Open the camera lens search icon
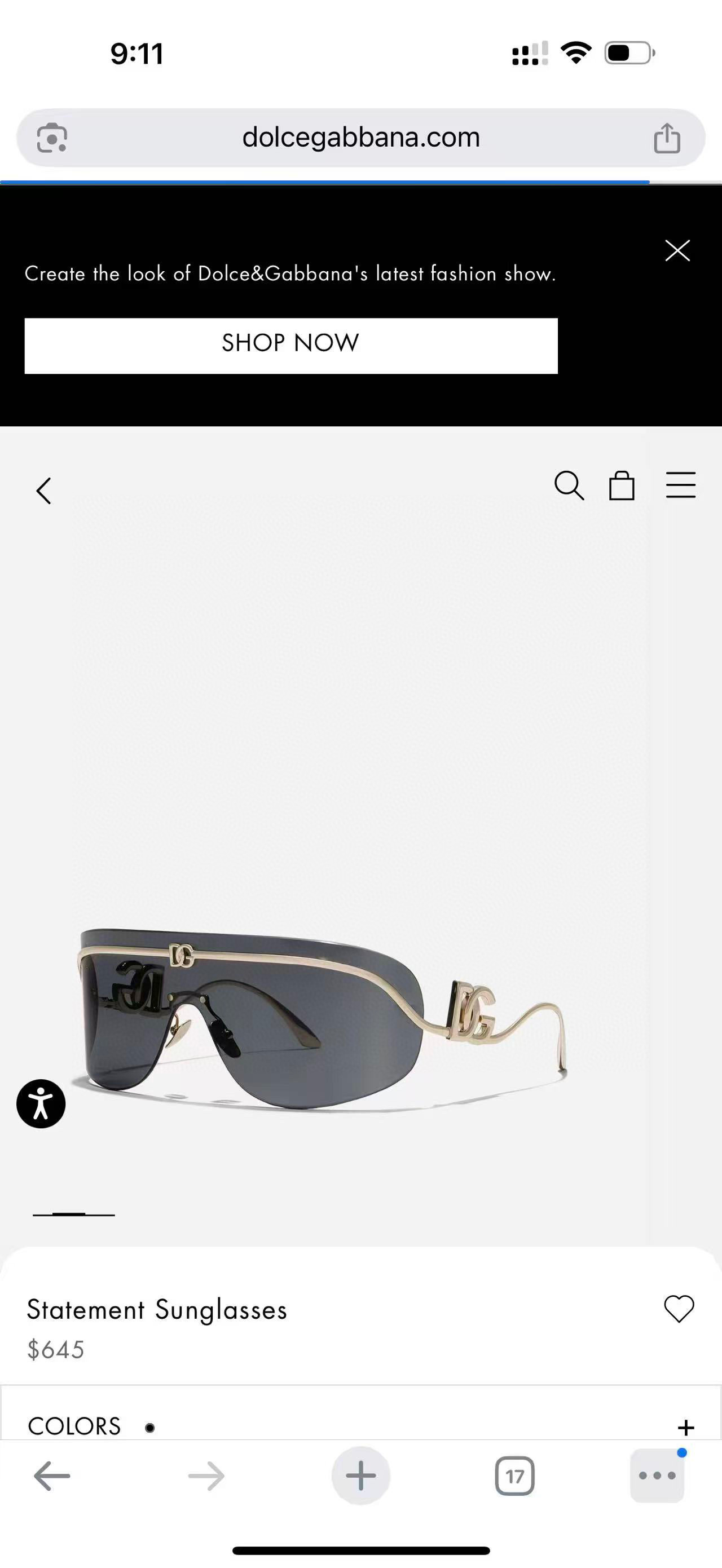722x1568 pixels. pyautogui.click(x=52, y=138)
